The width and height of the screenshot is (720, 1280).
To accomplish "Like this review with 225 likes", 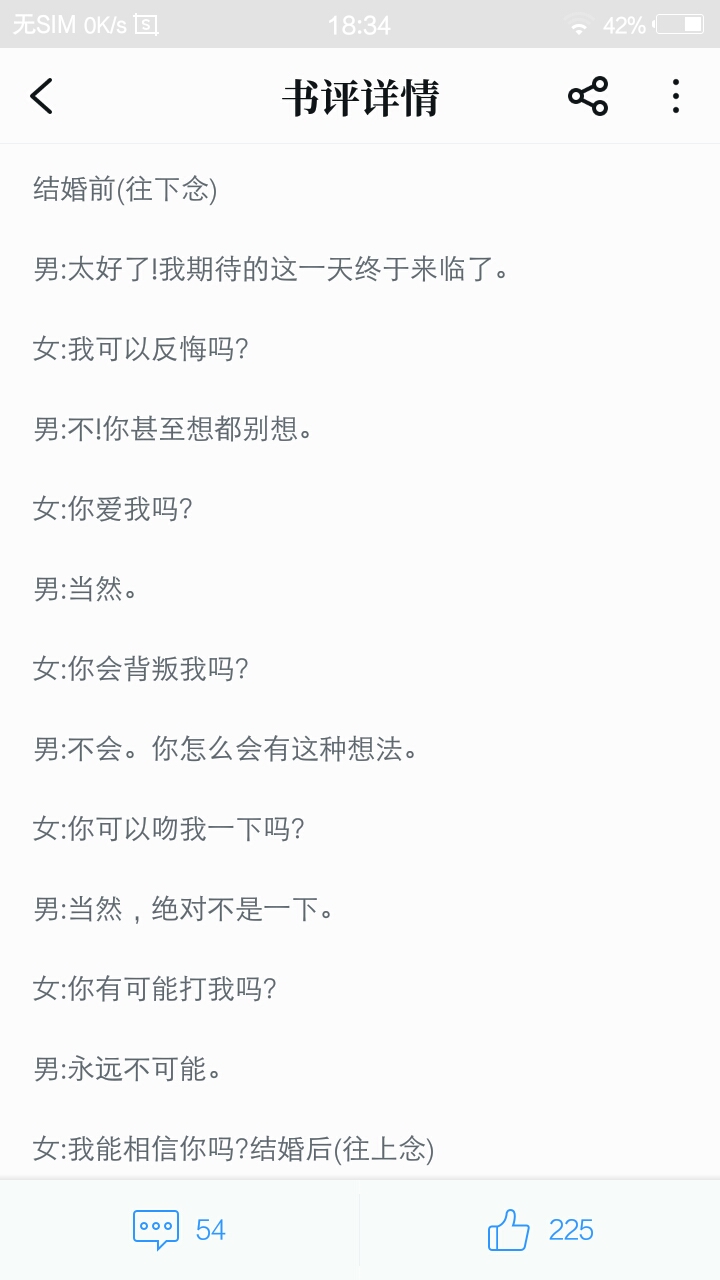I will (540, 1229).
